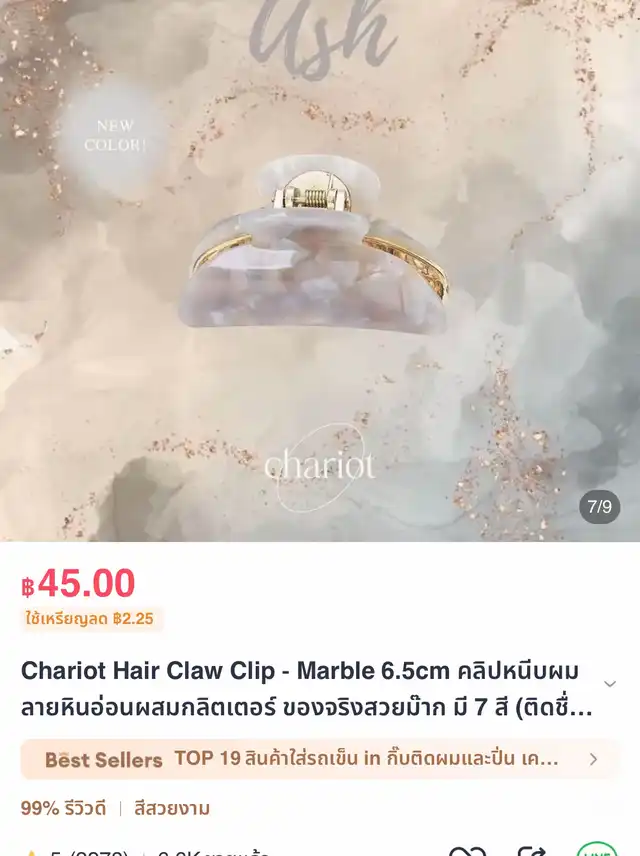Image resolution: width=640 pixels, height=856 pixels.
Task: Expand the full product title
Action: pos(609,685)
